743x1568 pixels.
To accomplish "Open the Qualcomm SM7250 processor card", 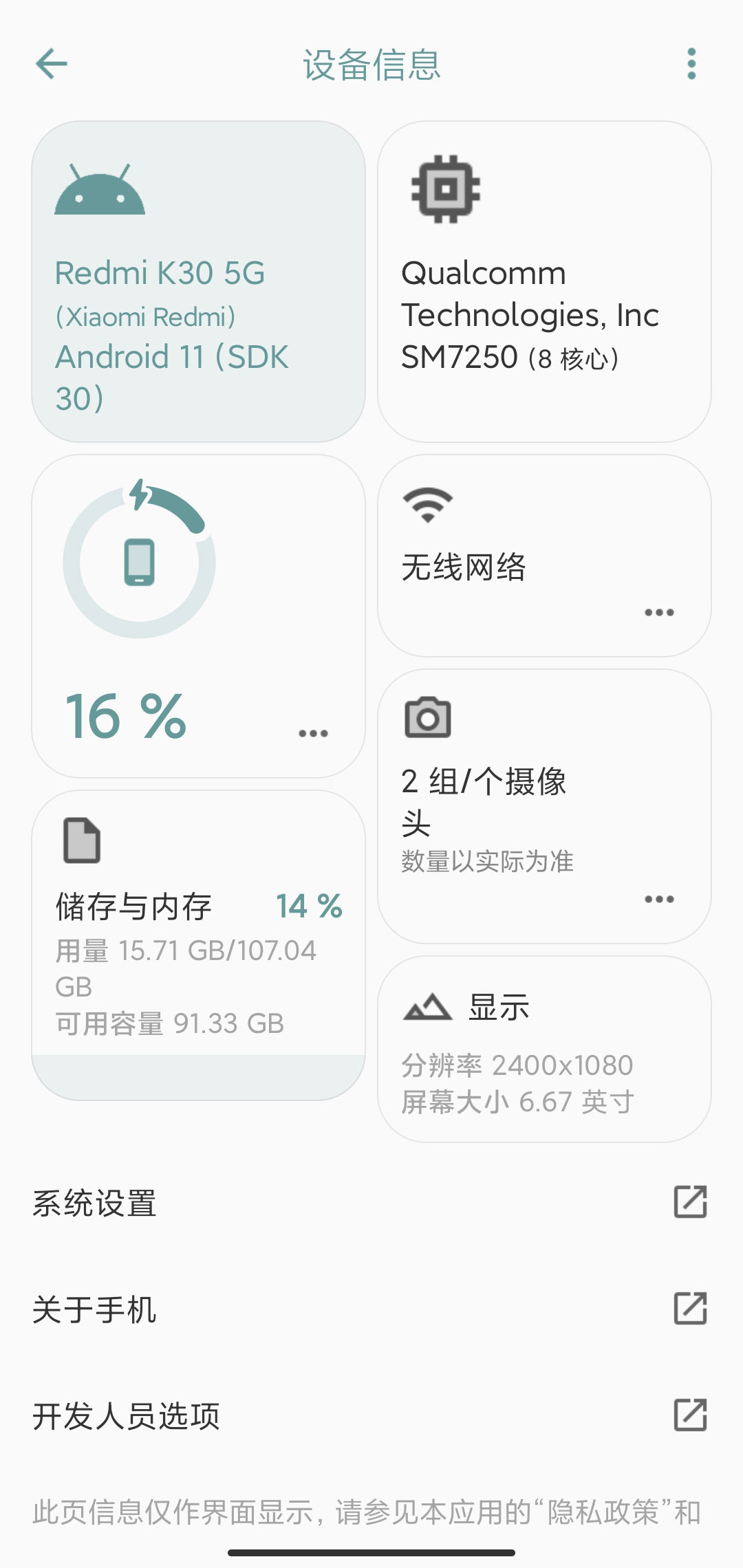I will 544,282.
